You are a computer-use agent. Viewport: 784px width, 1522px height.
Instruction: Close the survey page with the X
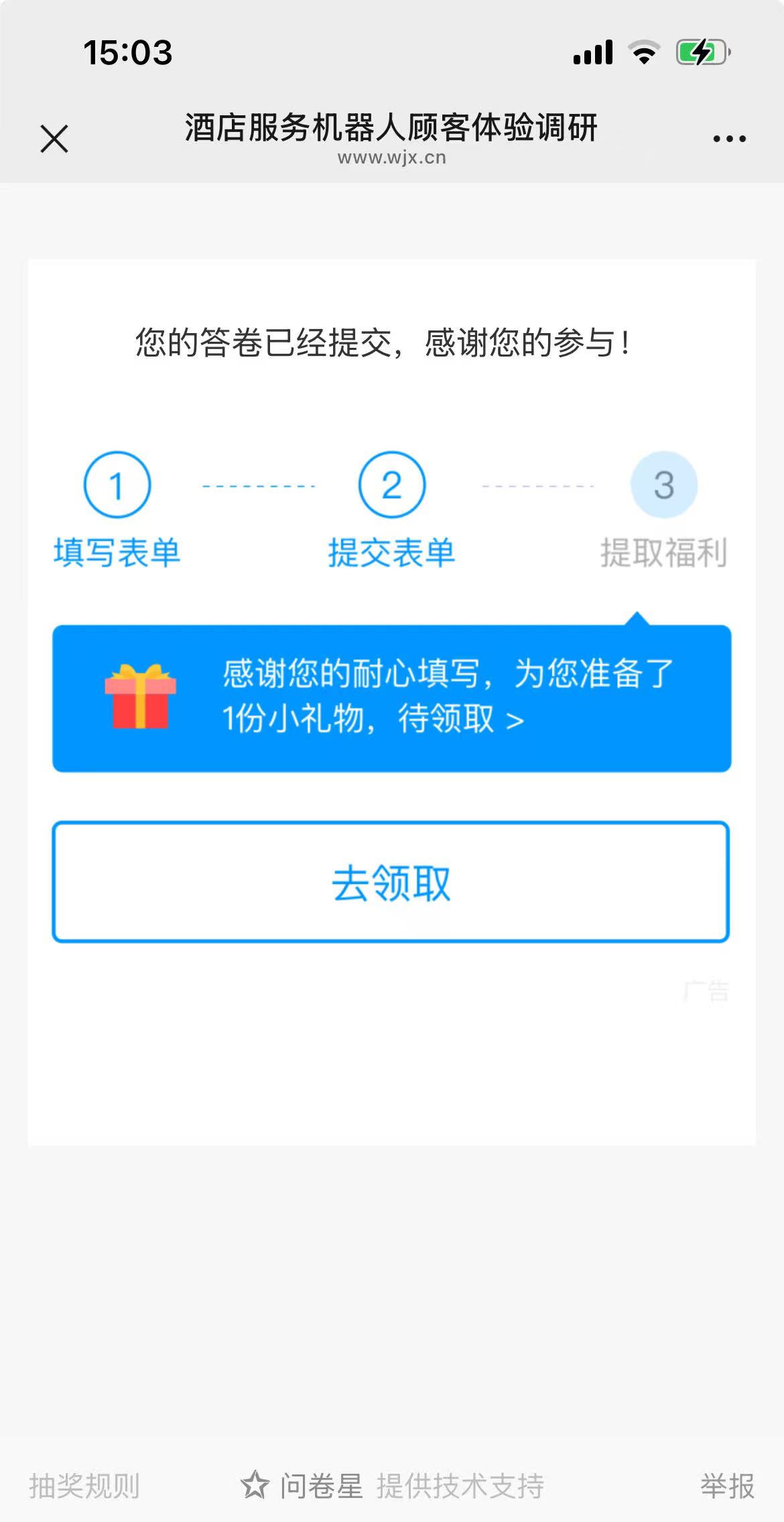[x=54, y=139]
